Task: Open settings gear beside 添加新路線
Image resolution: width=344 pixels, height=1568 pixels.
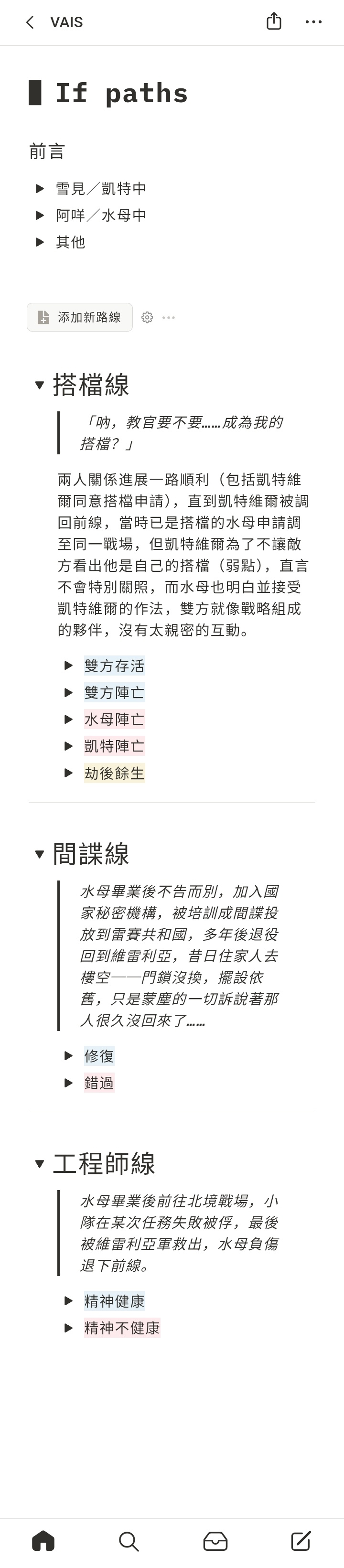Action: 147,317
